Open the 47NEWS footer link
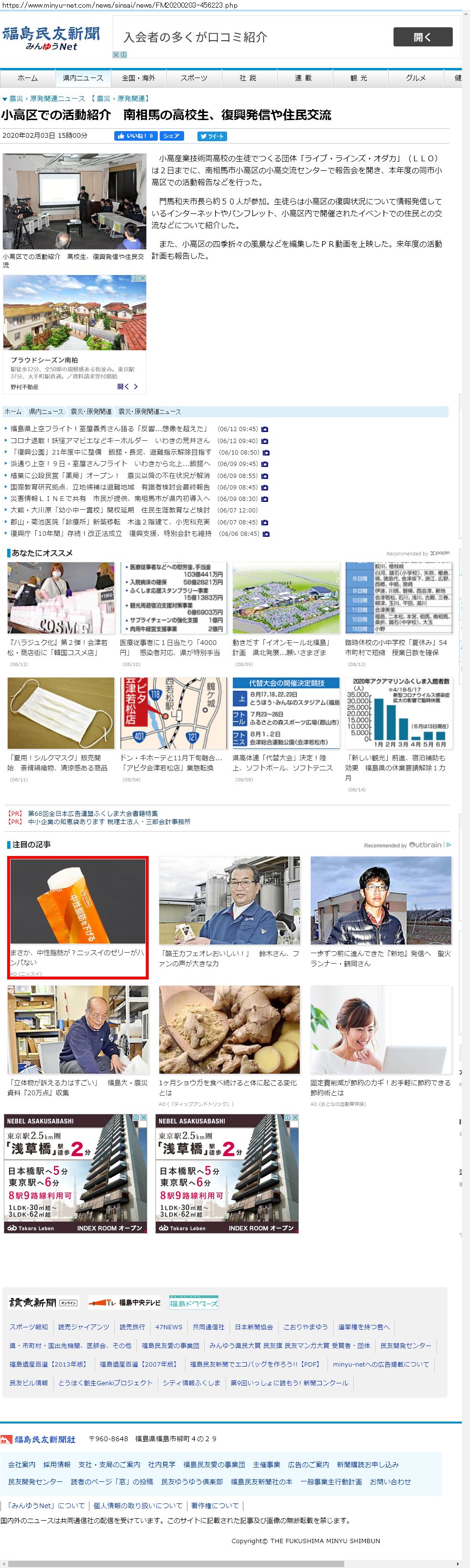This screenshot has height=1568, width=470. pos(168,1326)
